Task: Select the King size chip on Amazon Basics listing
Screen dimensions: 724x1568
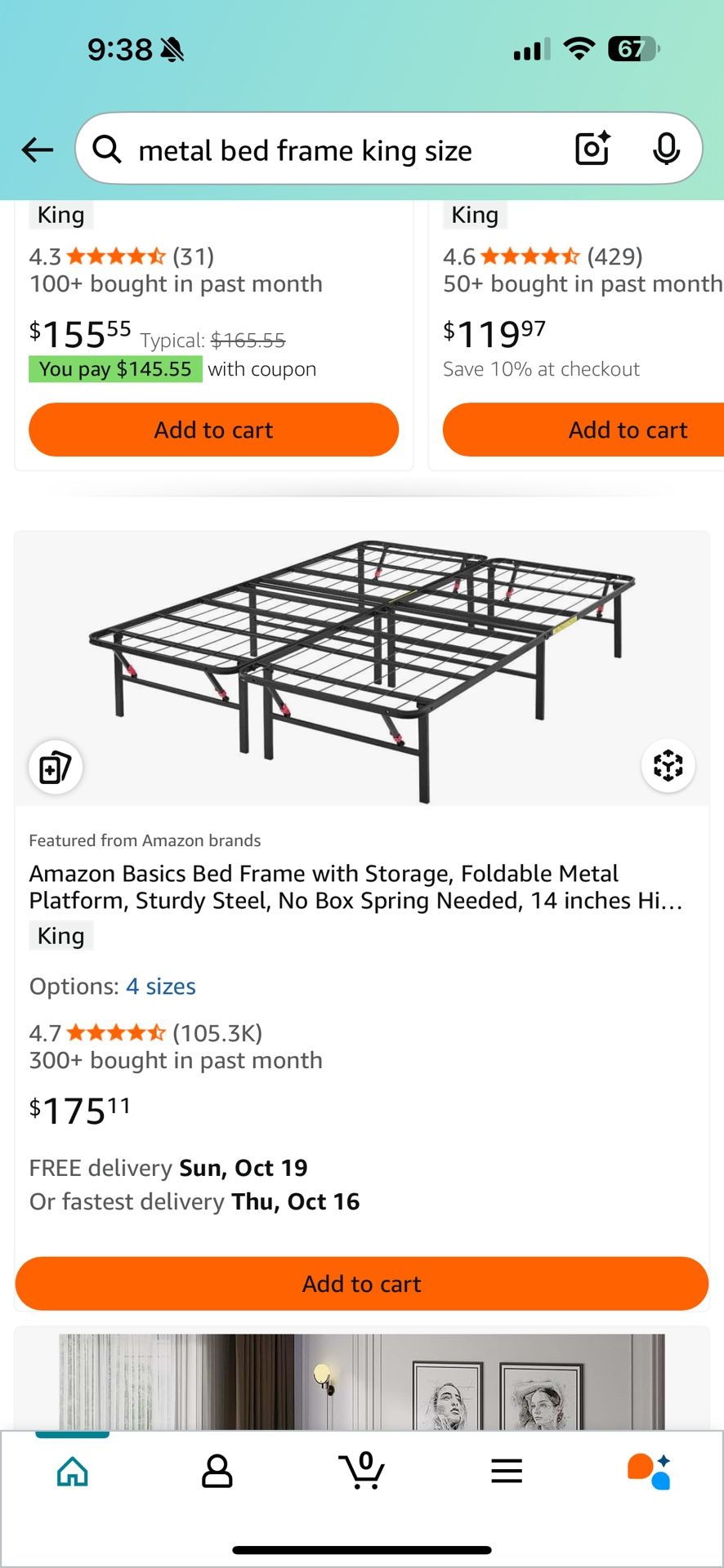Action: point(60,936)
